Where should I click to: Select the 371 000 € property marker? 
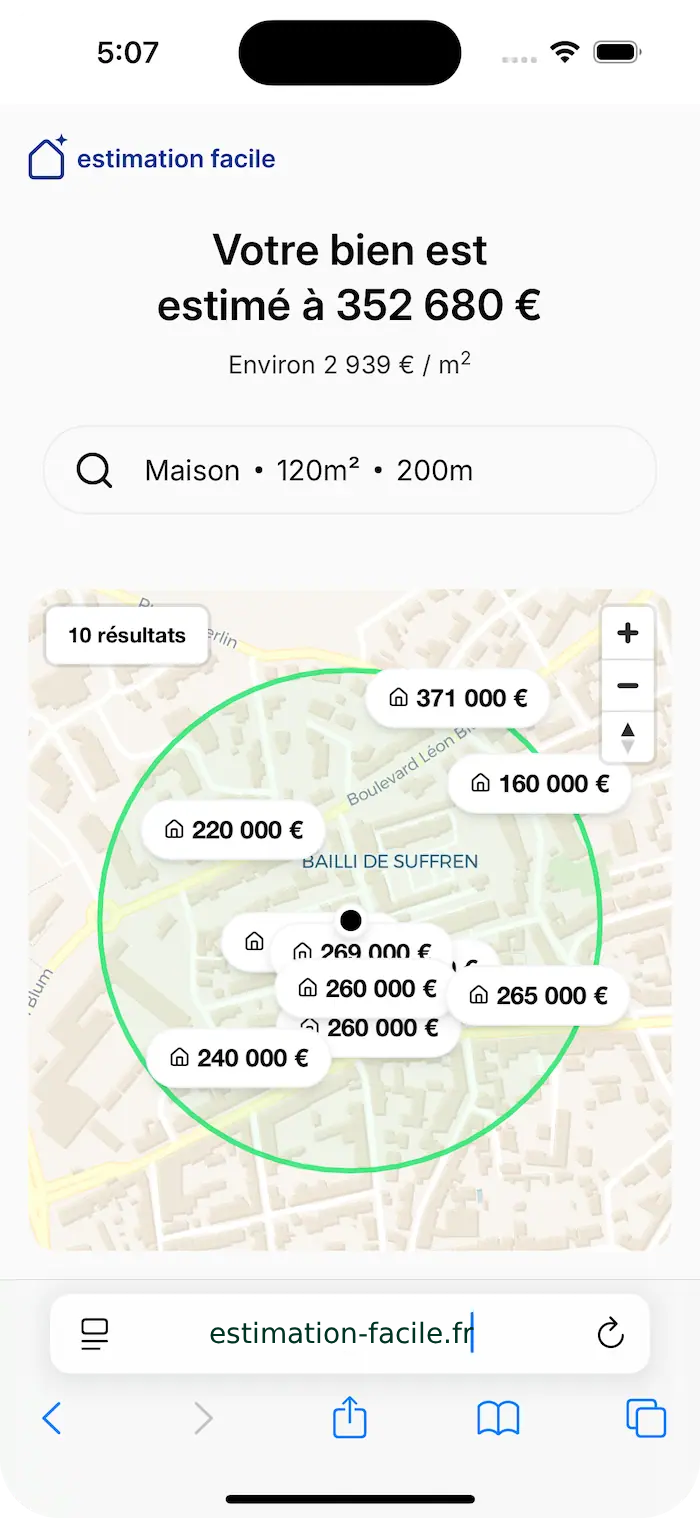click(458, 698)
